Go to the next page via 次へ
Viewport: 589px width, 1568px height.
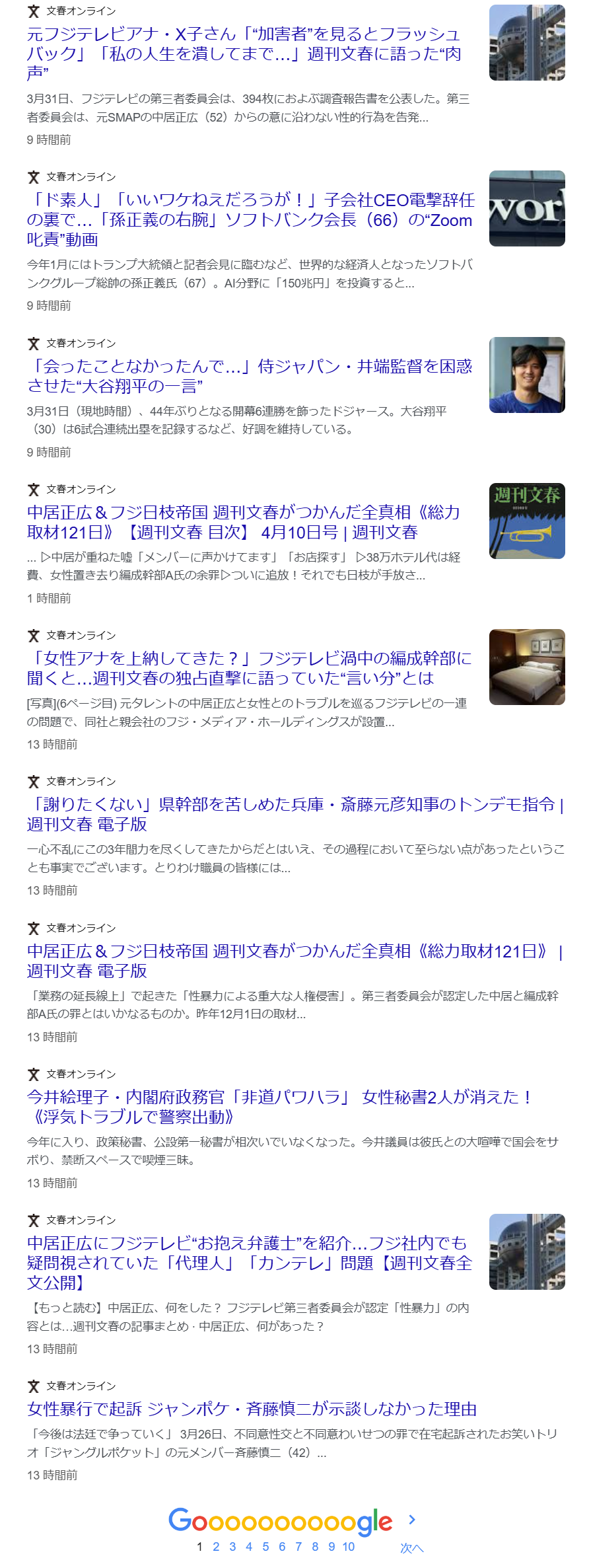click(x=411, y=1547)
